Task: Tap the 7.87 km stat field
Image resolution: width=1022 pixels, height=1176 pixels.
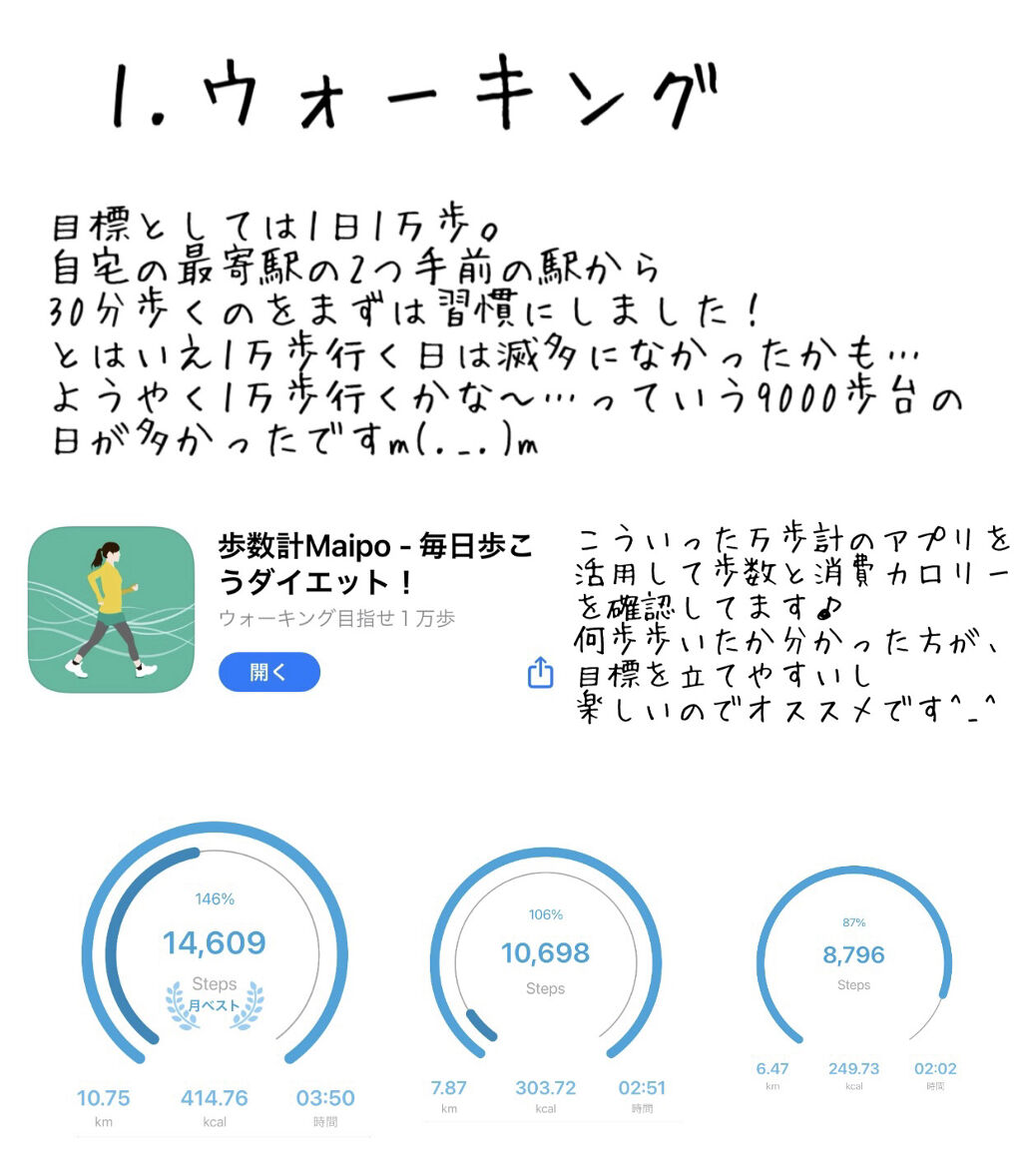Action: click(x=449, y=1096)
